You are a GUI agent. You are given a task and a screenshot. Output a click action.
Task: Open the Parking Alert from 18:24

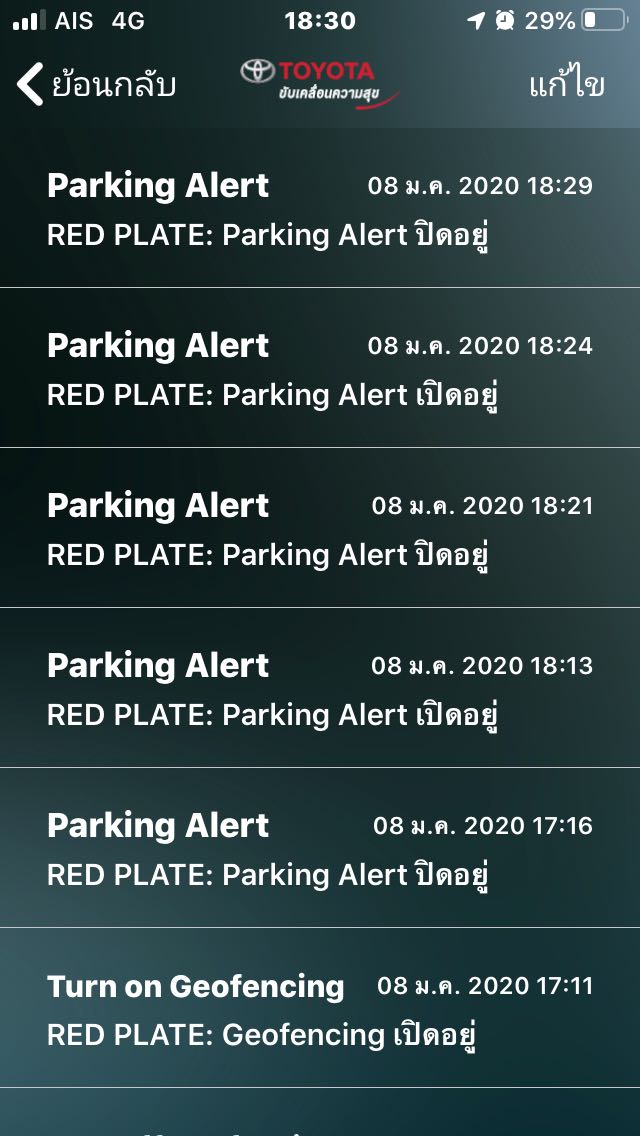pyautogui.click(x=320, y=368)
